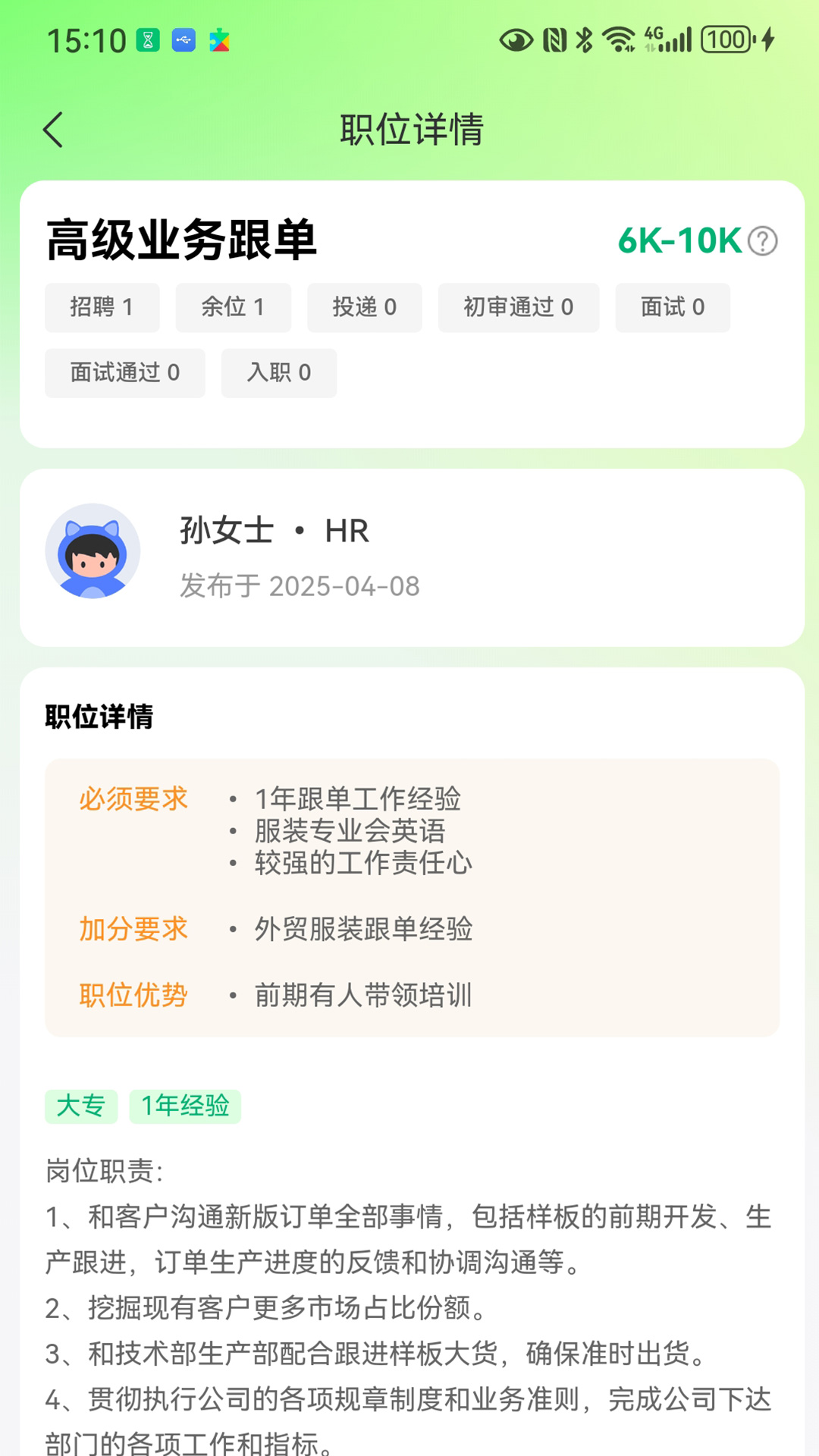Open the Google Play status bar icon
The image size is (819, 1456).
[219, 42]
